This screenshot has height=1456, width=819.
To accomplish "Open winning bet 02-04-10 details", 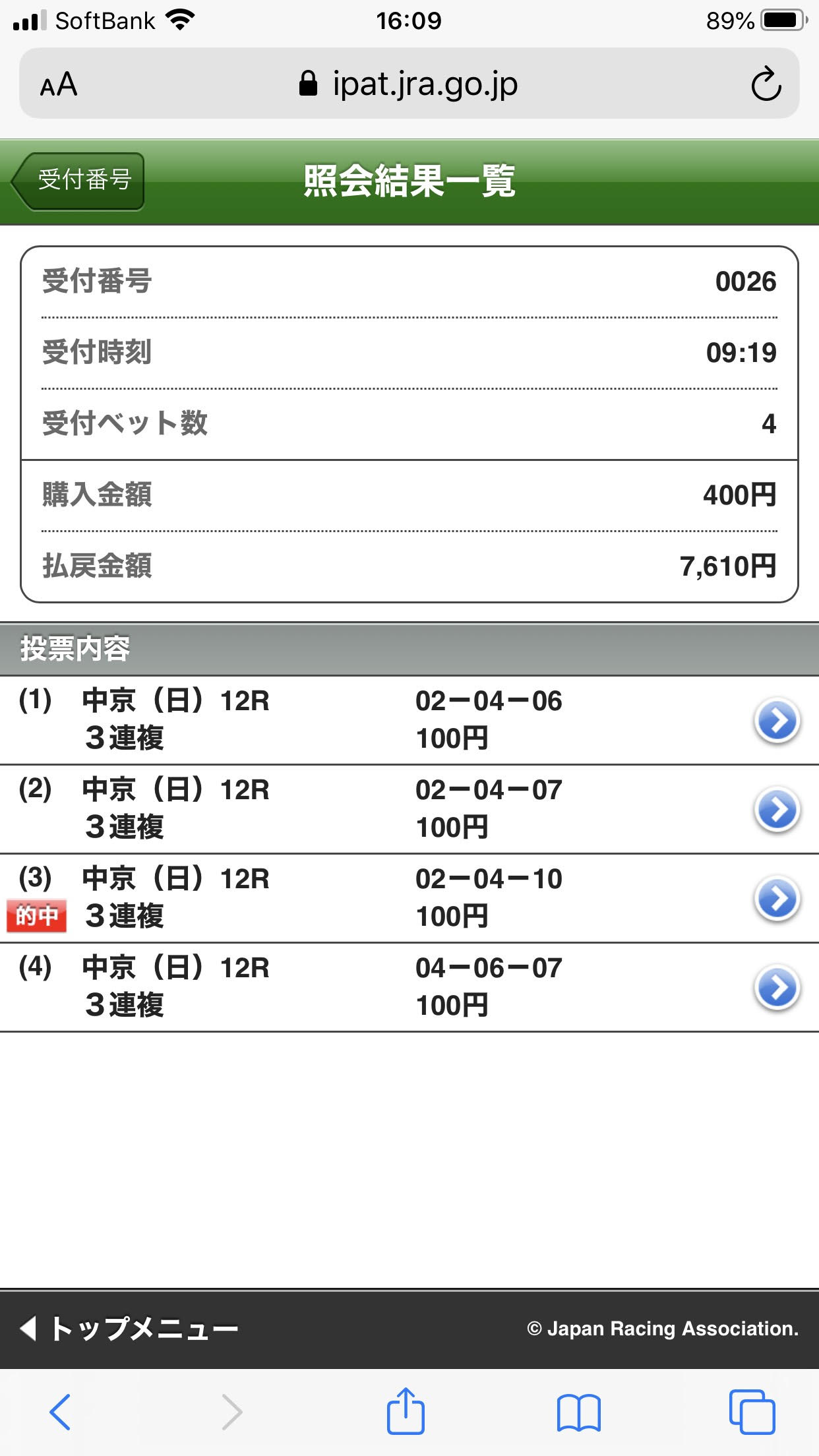I will (x=777, y=899).
